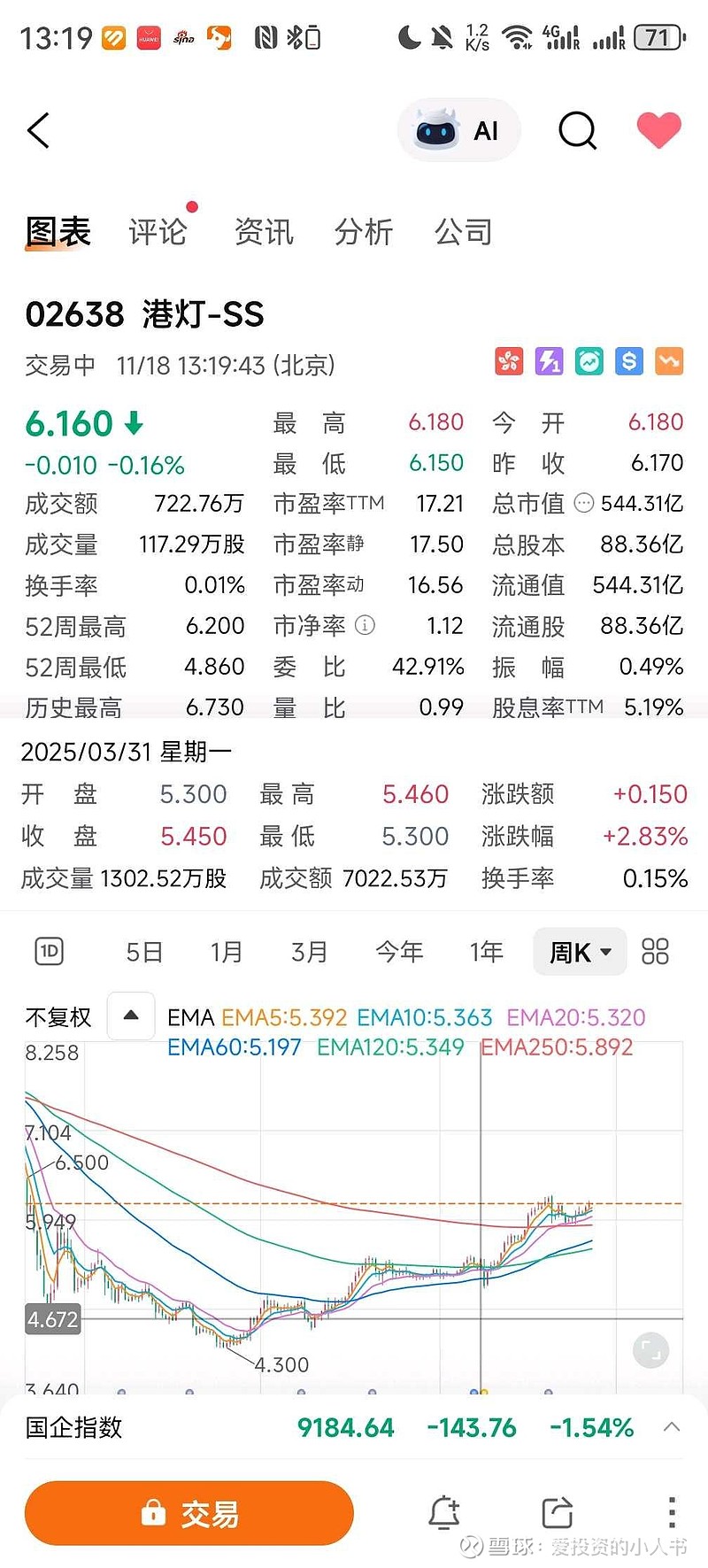Switch to the 分析 tab
This screenshot has width=708, height=1568.
pyautogui.click(x=364, y=232)
